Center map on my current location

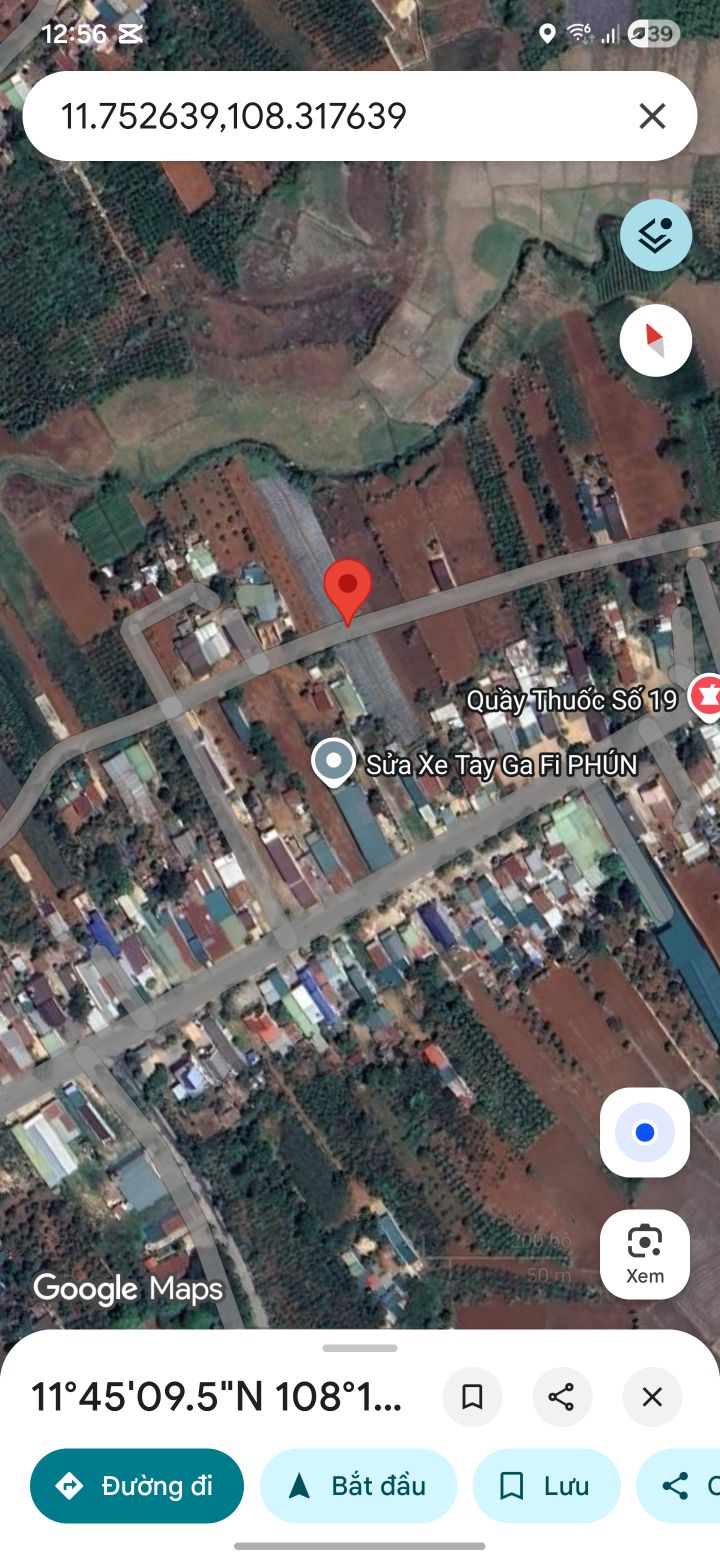(x=645, y=1132)
